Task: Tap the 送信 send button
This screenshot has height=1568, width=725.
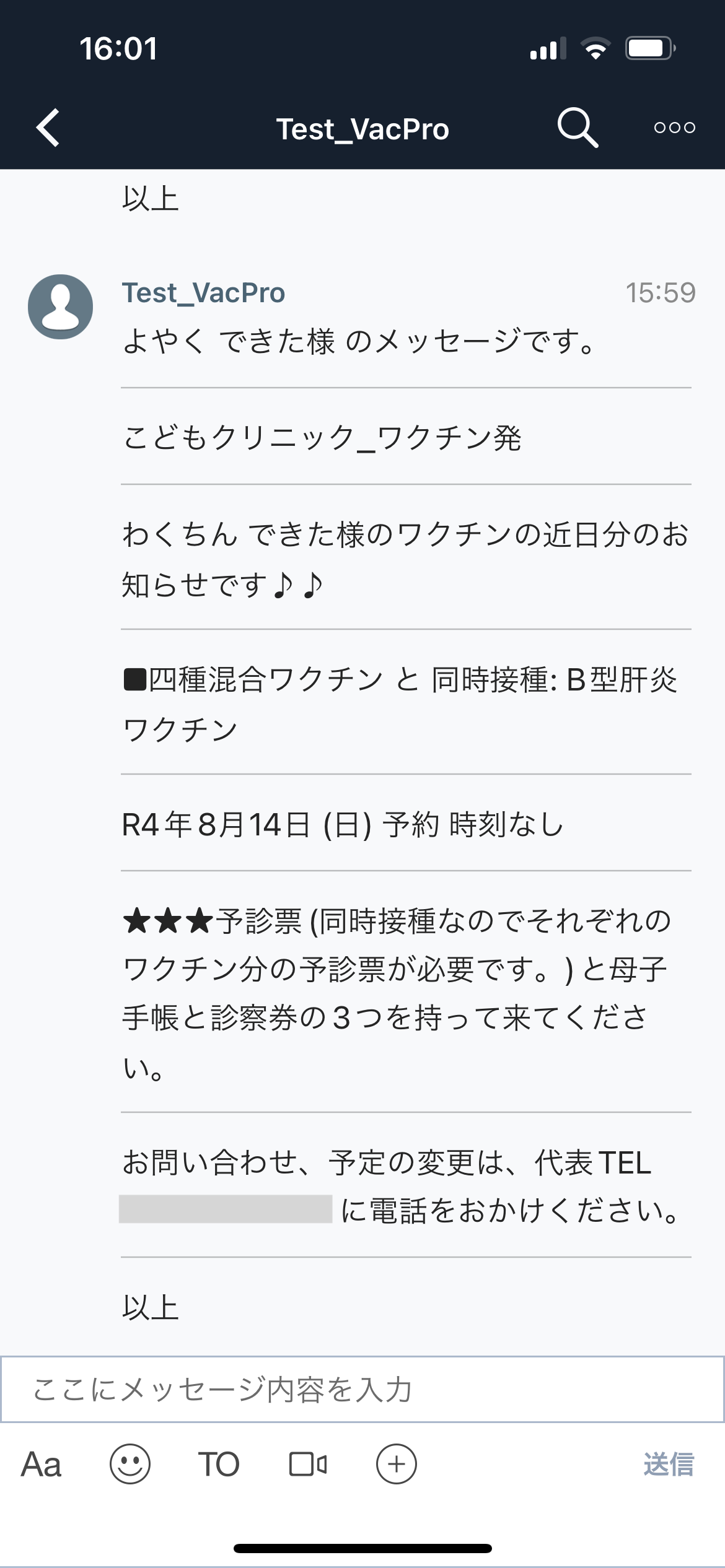Action: pyautogui.click(x=669, y=1465)
